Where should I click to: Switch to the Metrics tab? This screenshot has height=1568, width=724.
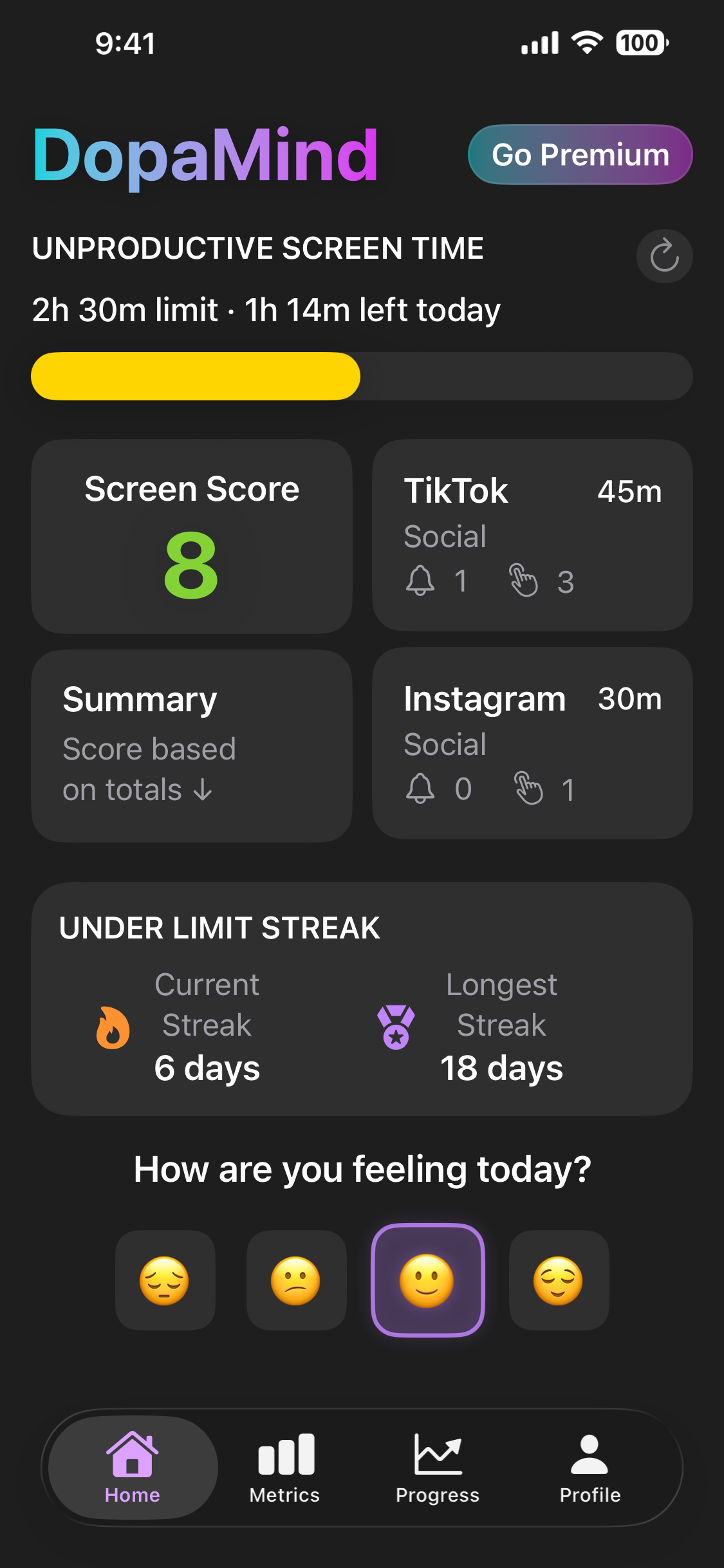pyautogui.click(x=284, y=1468)
